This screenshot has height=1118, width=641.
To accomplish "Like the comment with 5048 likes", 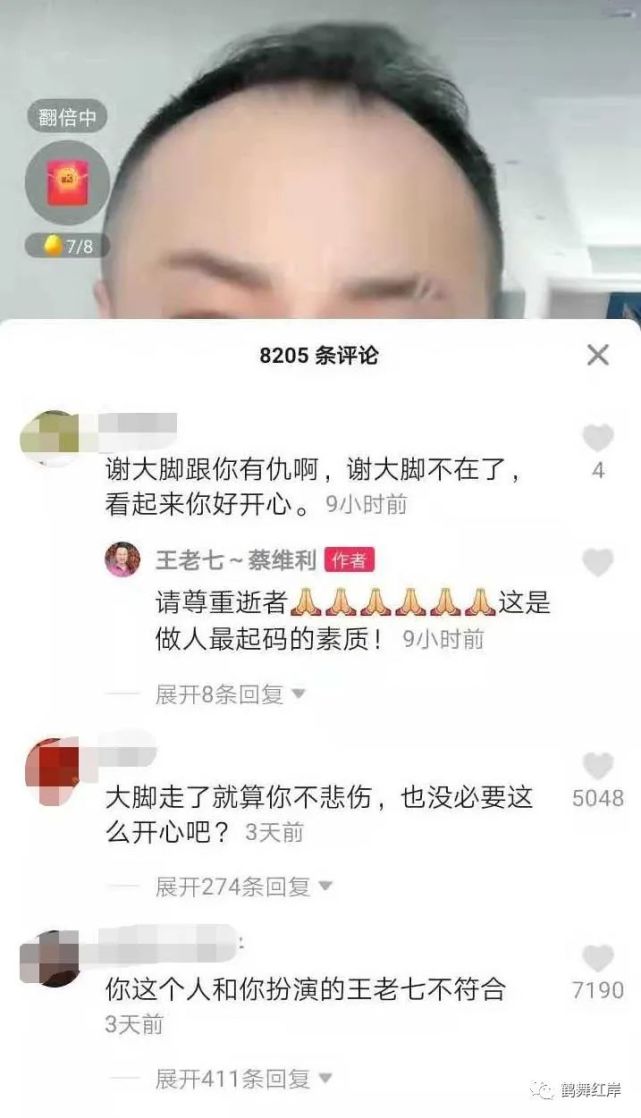I will 598,767.
